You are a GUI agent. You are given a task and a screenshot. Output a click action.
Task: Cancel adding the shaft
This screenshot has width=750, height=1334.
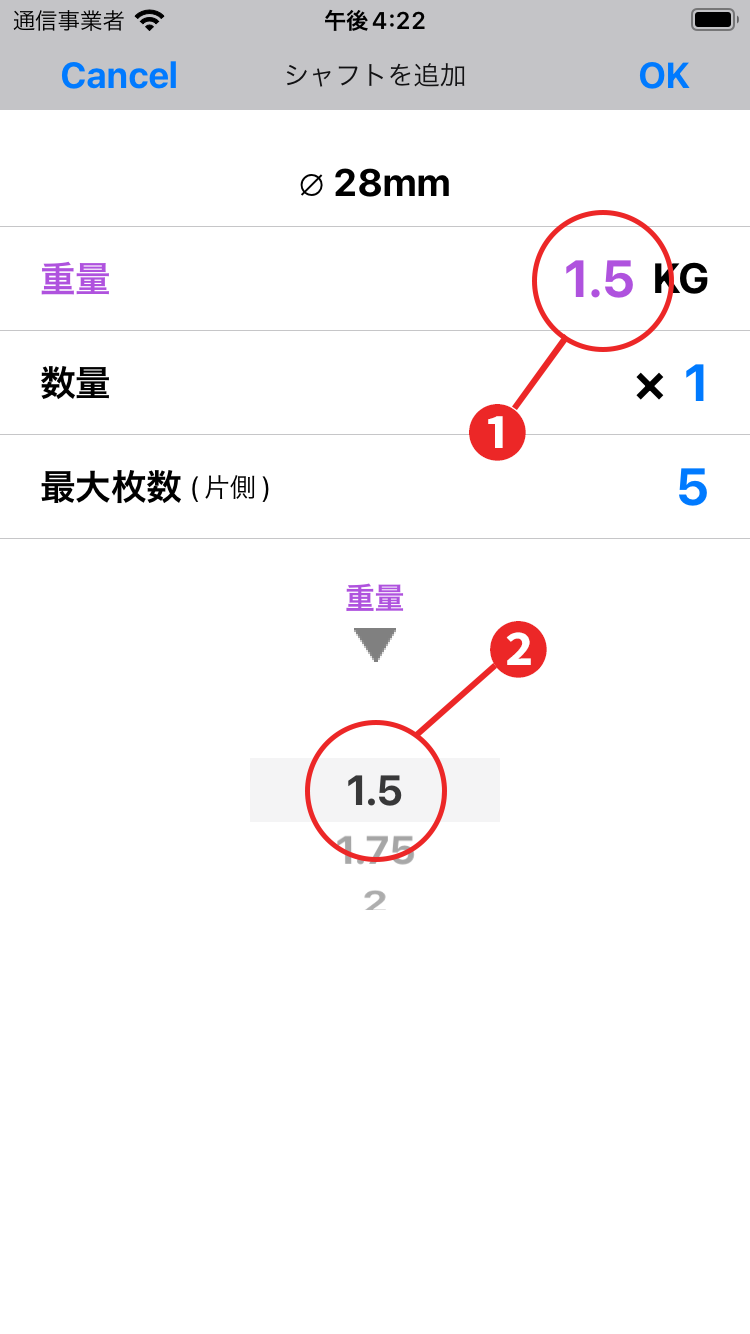pos(119,76)
